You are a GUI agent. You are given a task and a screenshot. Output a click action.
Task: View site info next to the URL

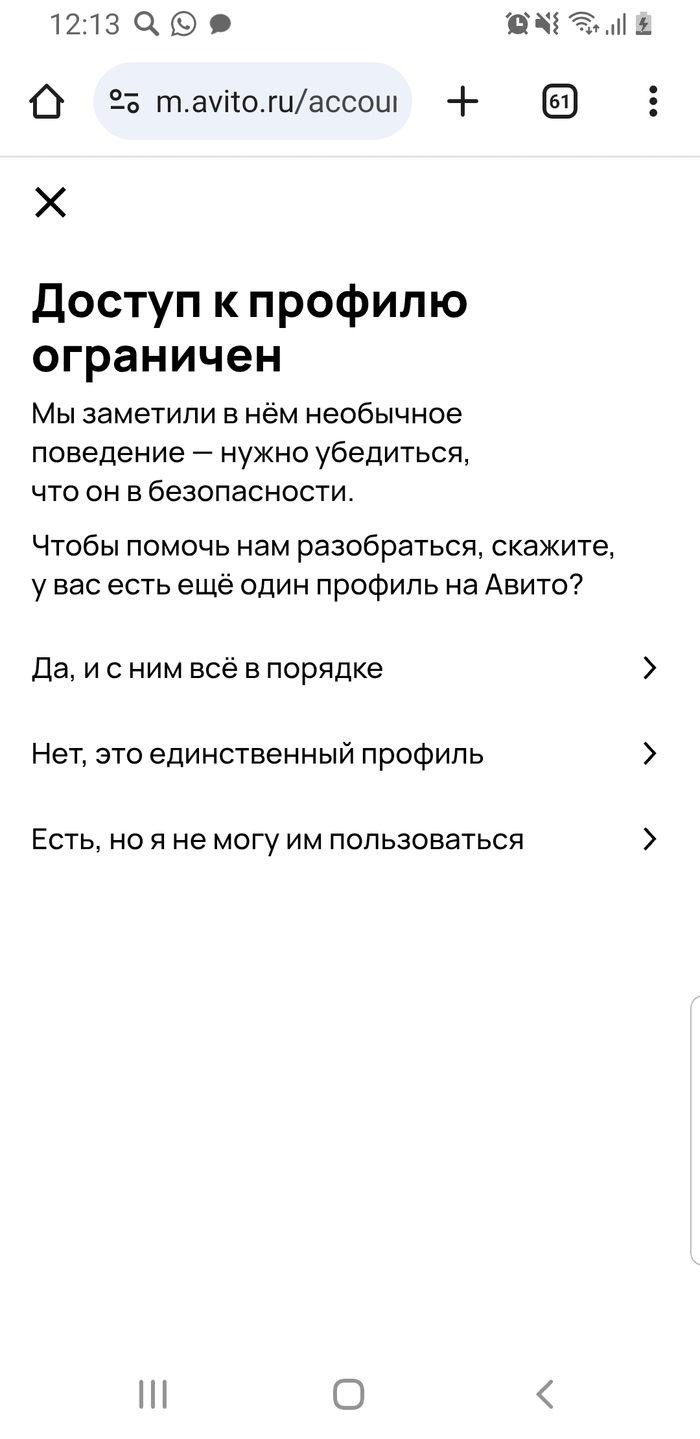(x=124, y=101)
